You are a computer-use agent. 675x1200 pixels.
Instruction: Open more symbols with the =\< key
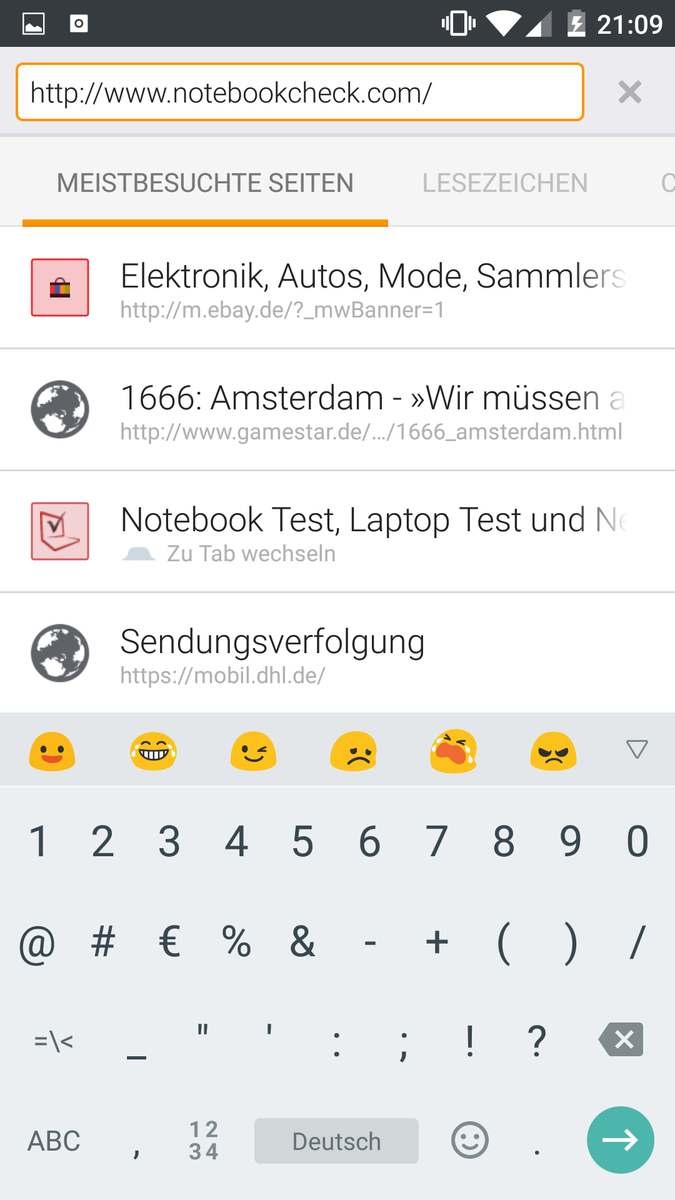coord(54,1041)
